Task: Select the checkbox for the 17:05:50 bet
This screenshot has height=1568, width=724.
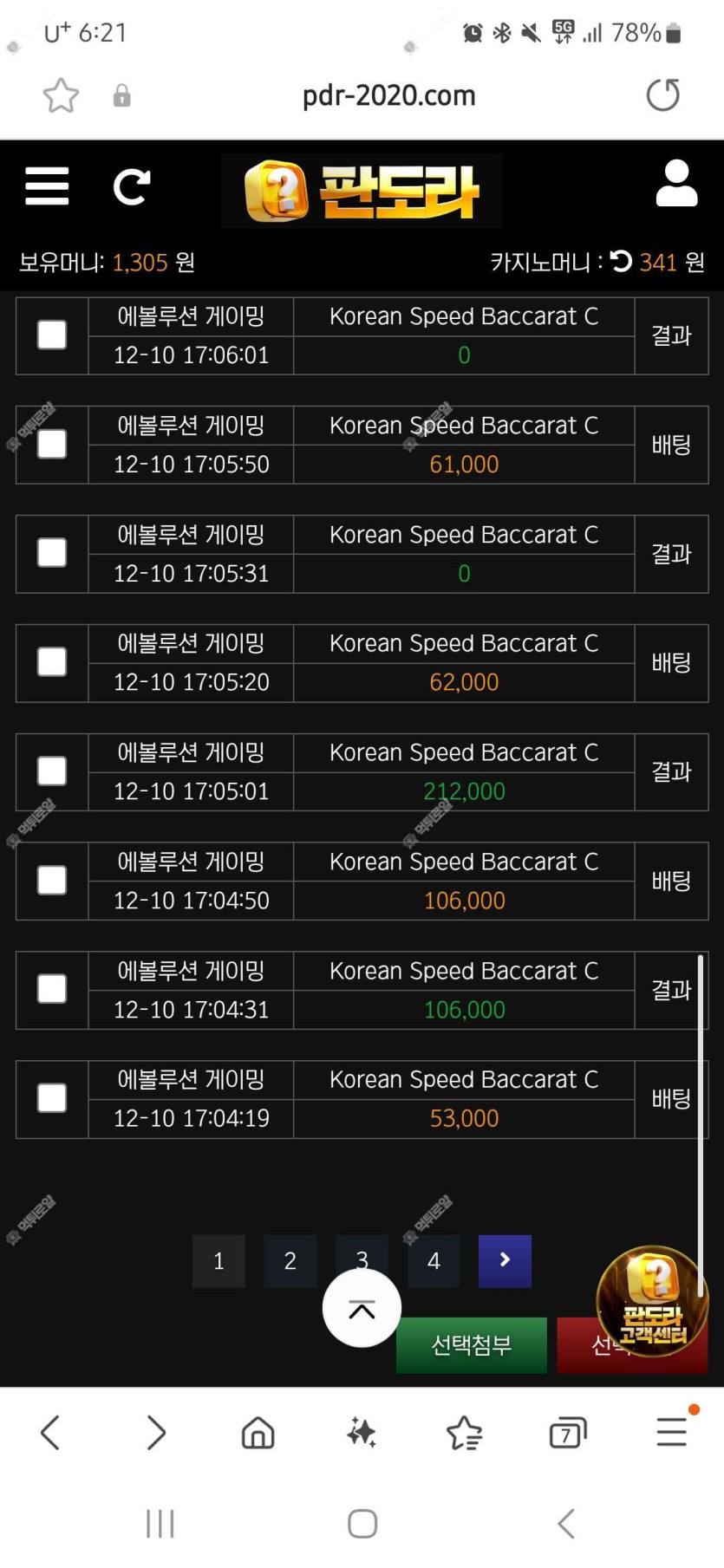Action: [x=52, y=445]
